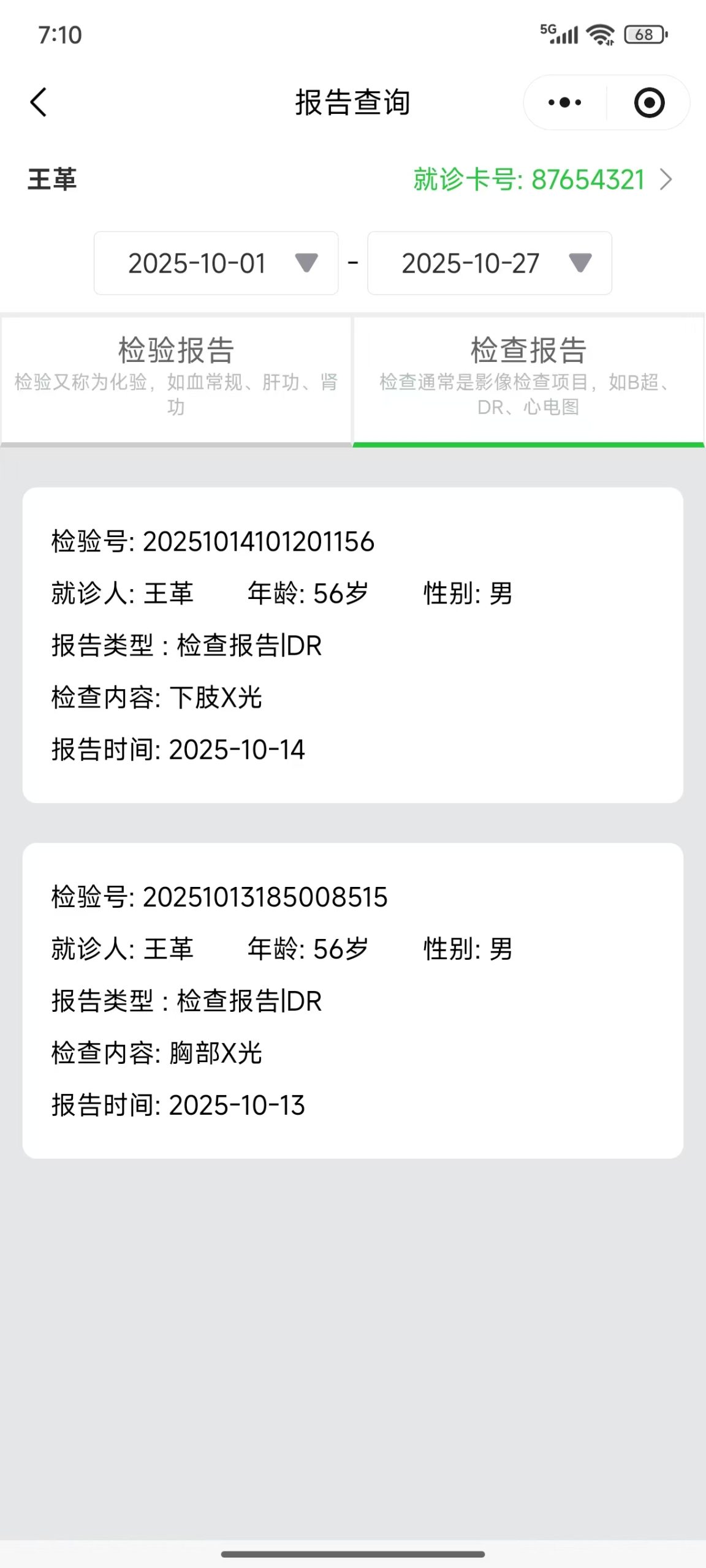Close the mini program with the circle button

point(649,102)
